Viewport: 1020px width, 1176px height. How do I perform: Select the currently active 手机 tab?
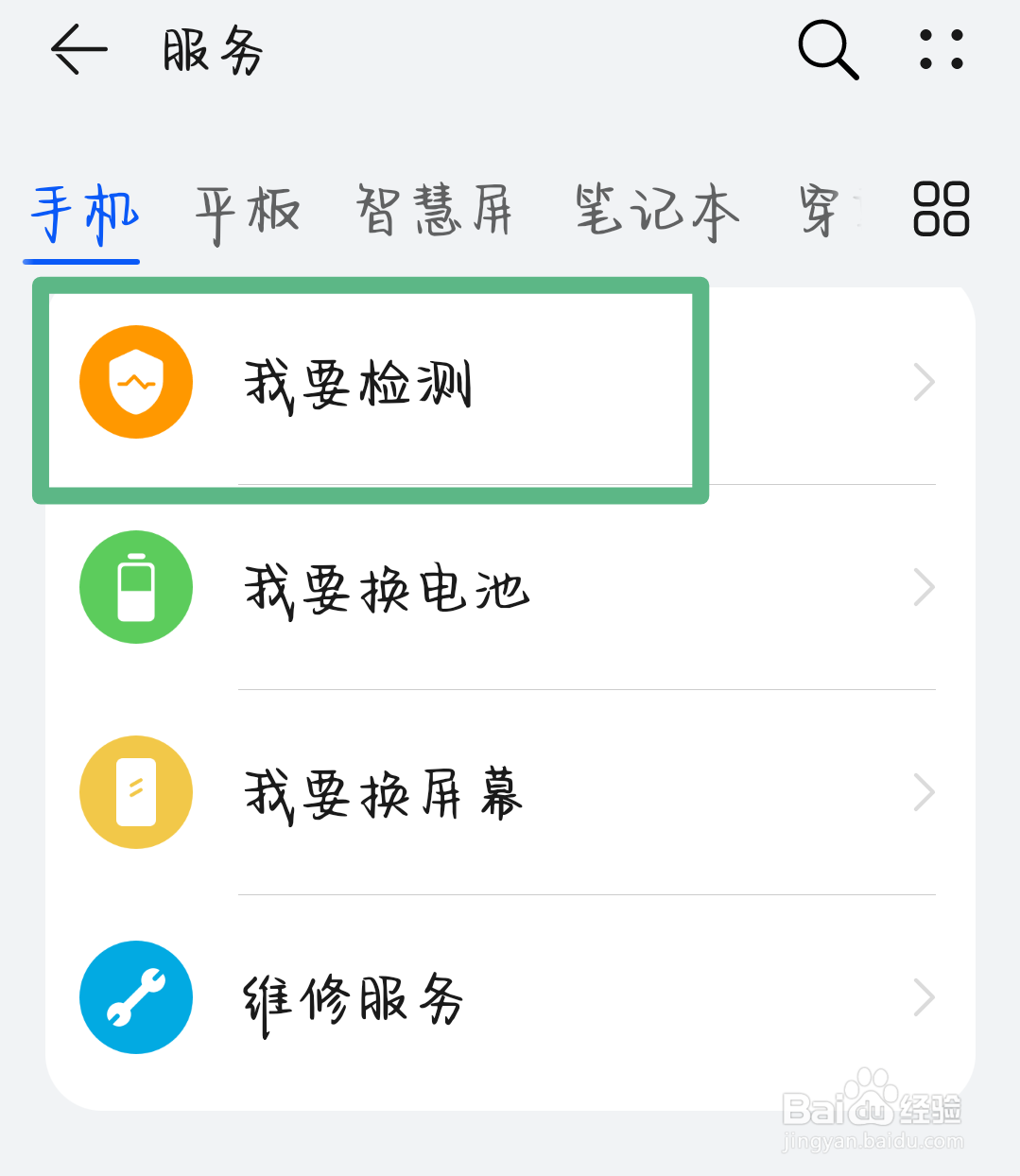click(x=80, y=211)
